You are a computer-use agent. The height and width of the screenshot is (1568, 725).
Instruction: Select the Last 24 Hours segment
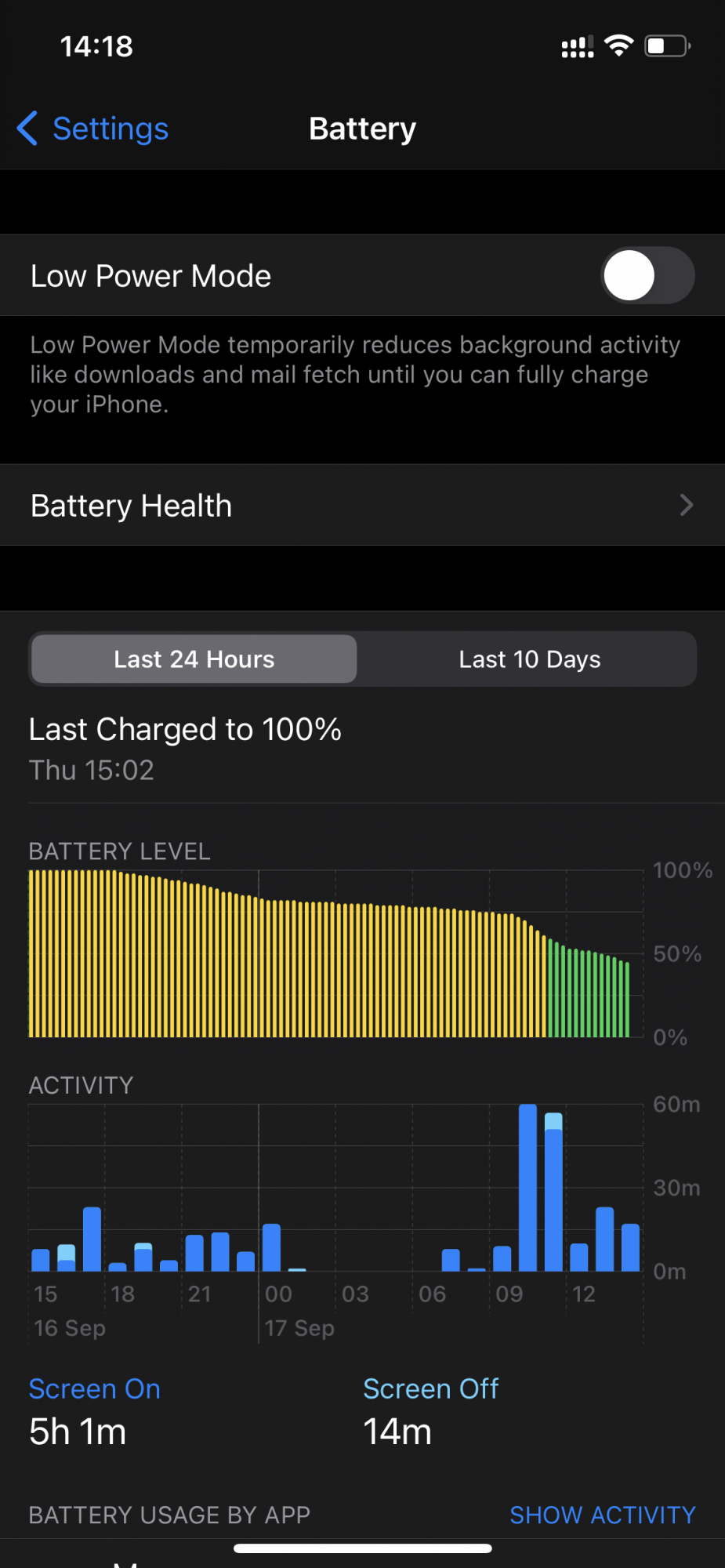coord(194,659)
